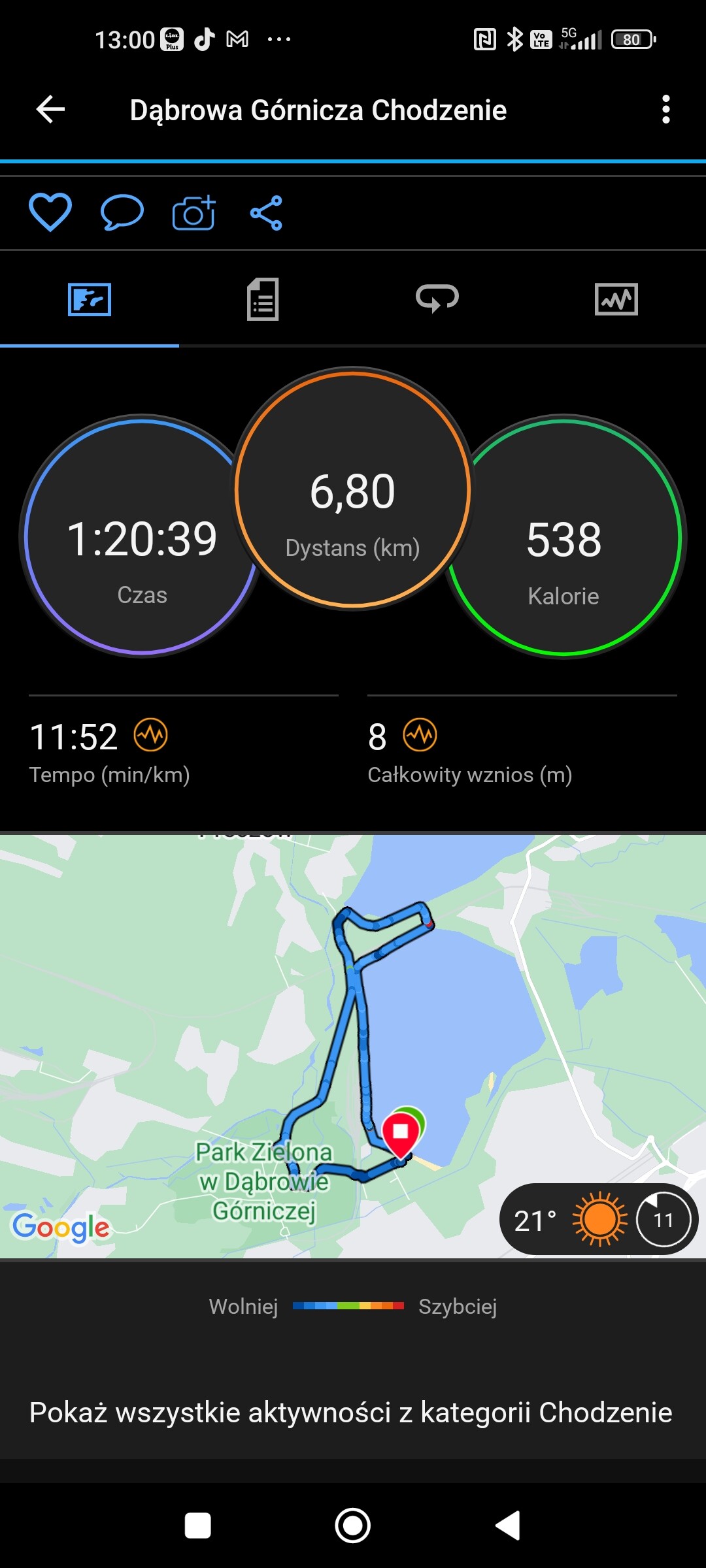Like this walking activity
The image size is (706, 1568).
pyautogui.click(x=50, y=212)
